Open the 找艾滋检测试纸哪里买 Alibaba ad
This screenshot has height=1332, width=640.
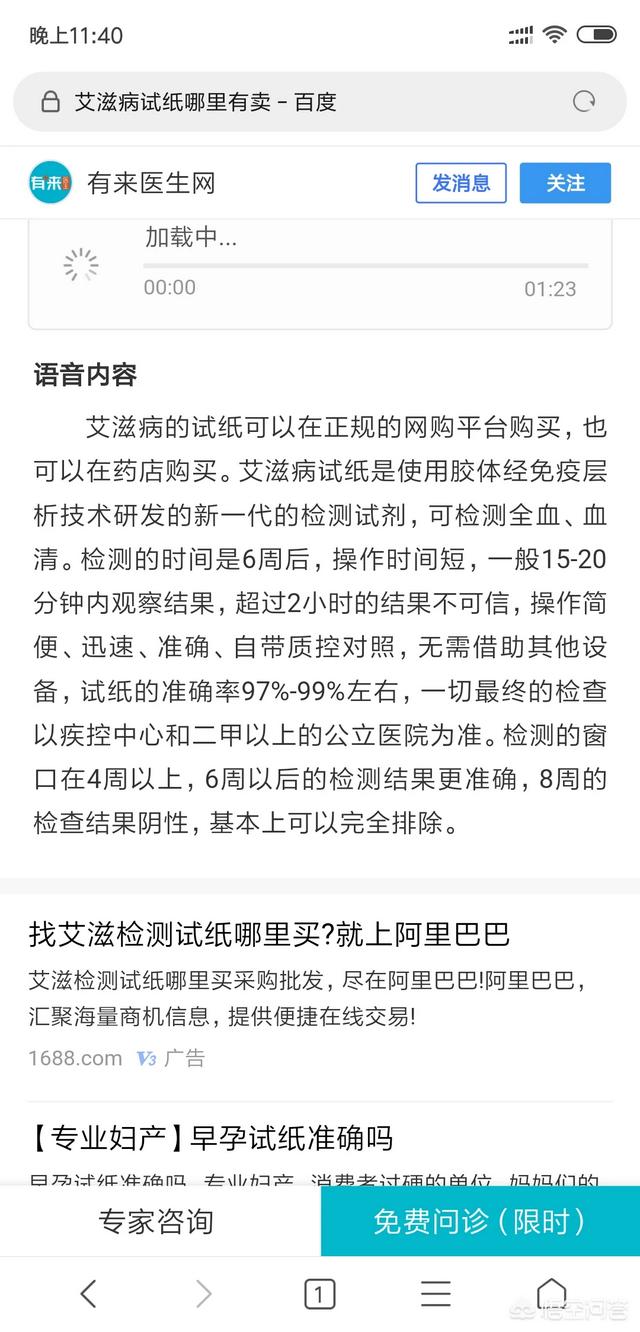tap(270, 934)
